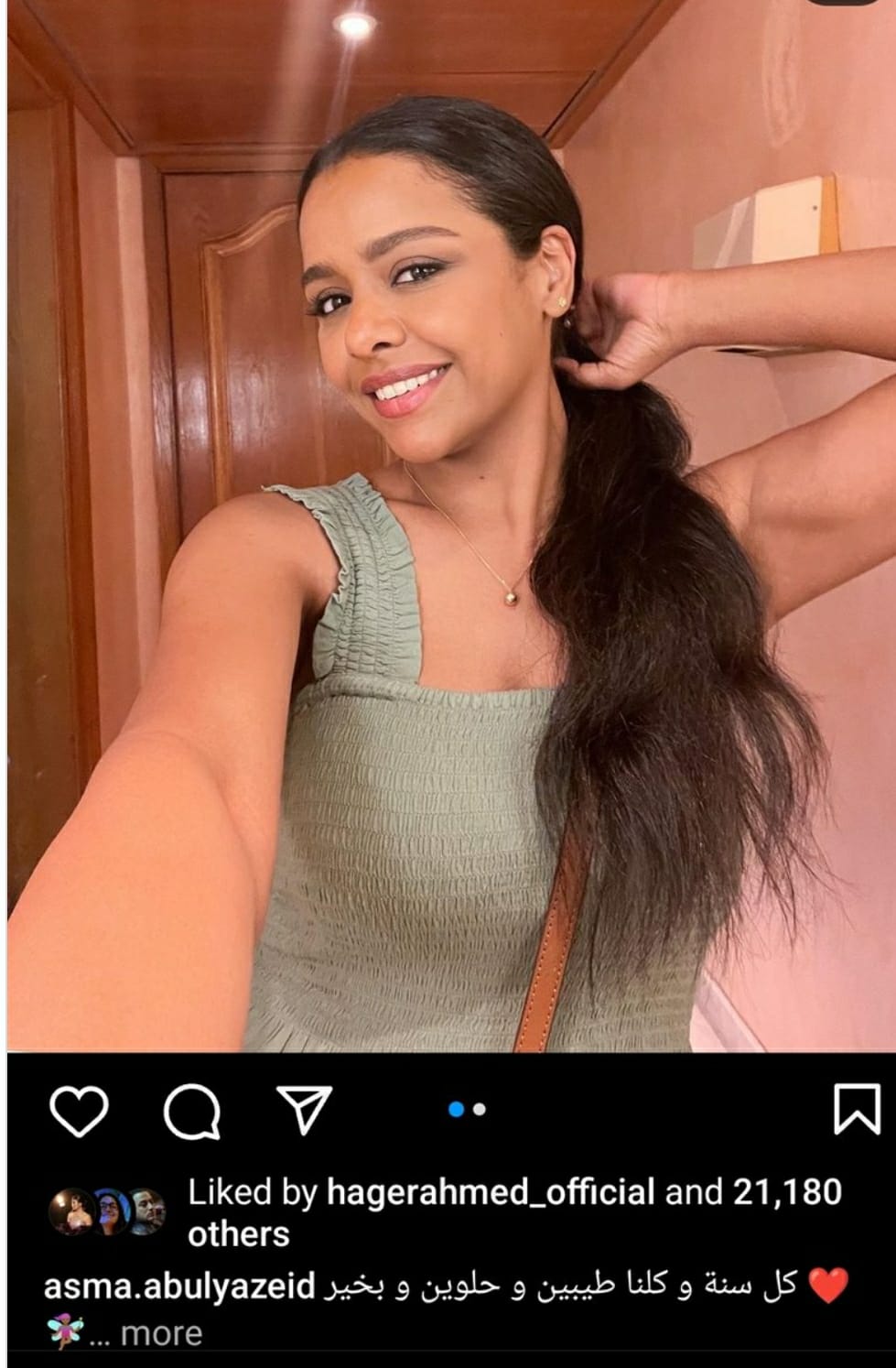This screenshot has width=896, height=1368.
Task: Open comments with the speech bubble icon
Action: (x=191, y=1111)
